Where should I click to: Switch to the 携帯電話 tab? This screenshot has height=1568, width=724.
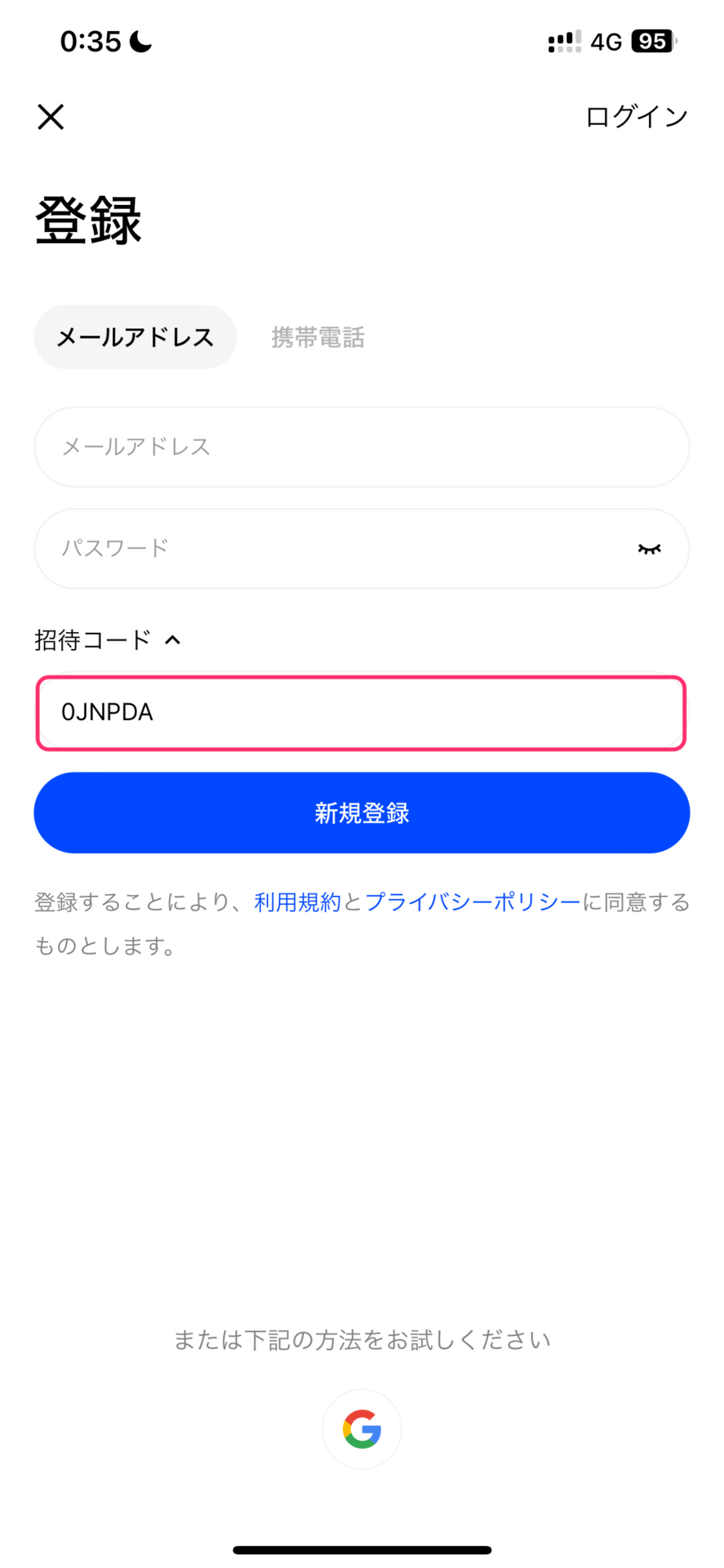(x=318, y=337)
